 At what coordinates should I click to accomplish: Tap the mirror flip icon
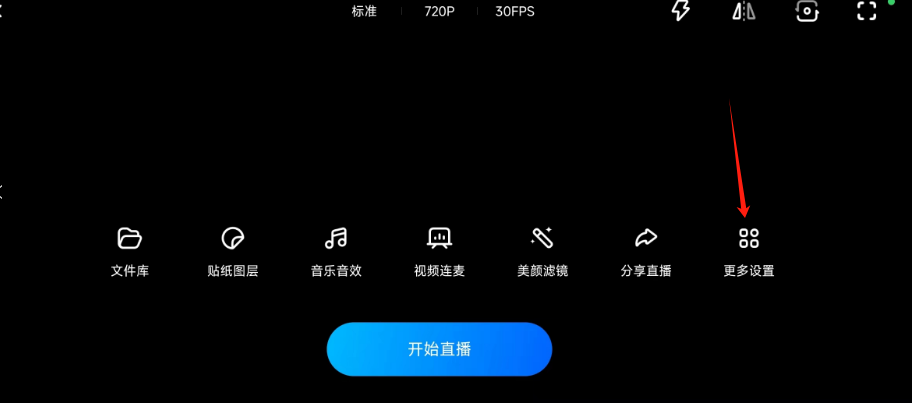(x=743, y=11)
